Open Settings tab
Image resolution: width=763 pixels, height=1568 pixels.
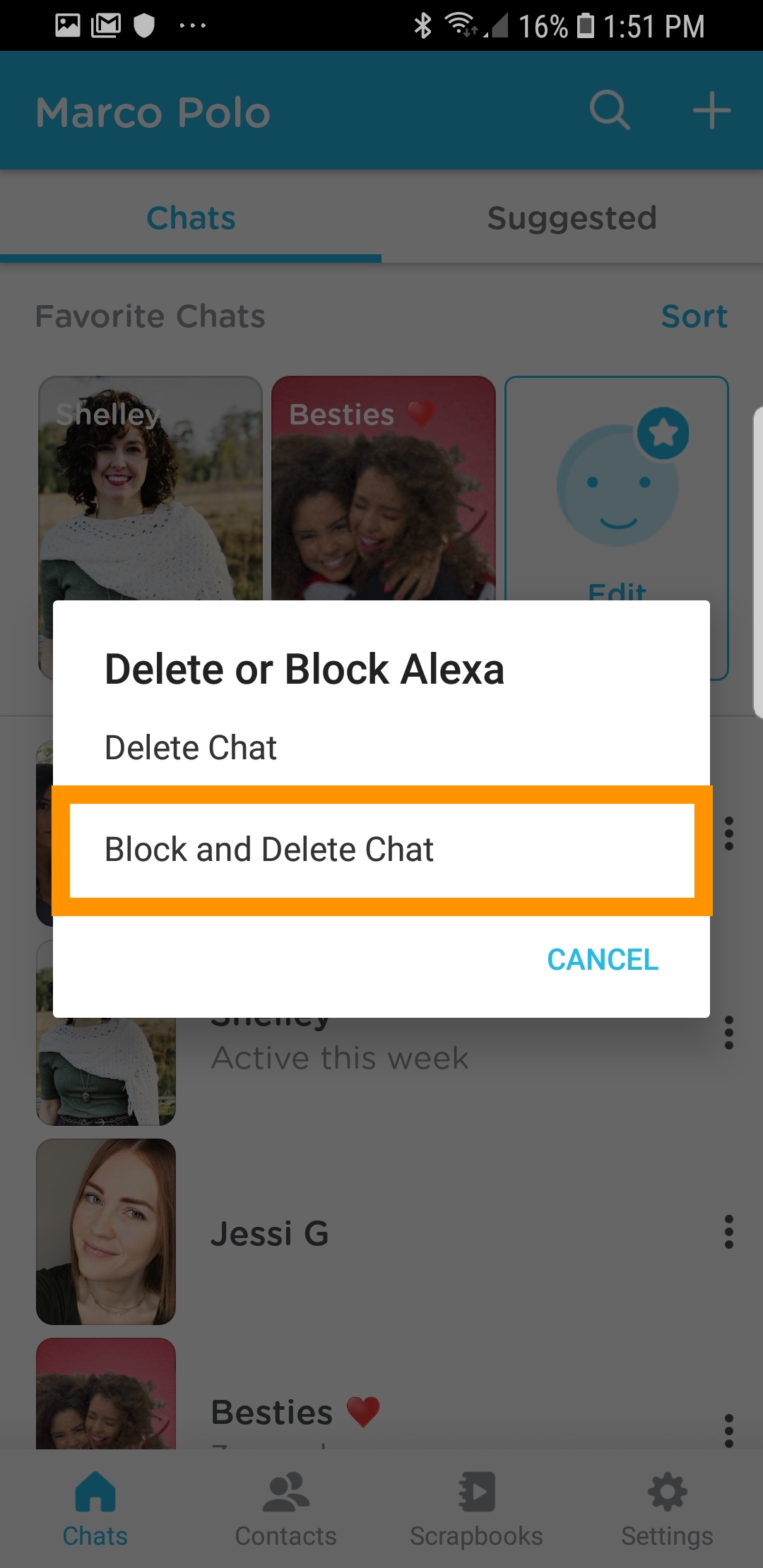coord(667,1509)
